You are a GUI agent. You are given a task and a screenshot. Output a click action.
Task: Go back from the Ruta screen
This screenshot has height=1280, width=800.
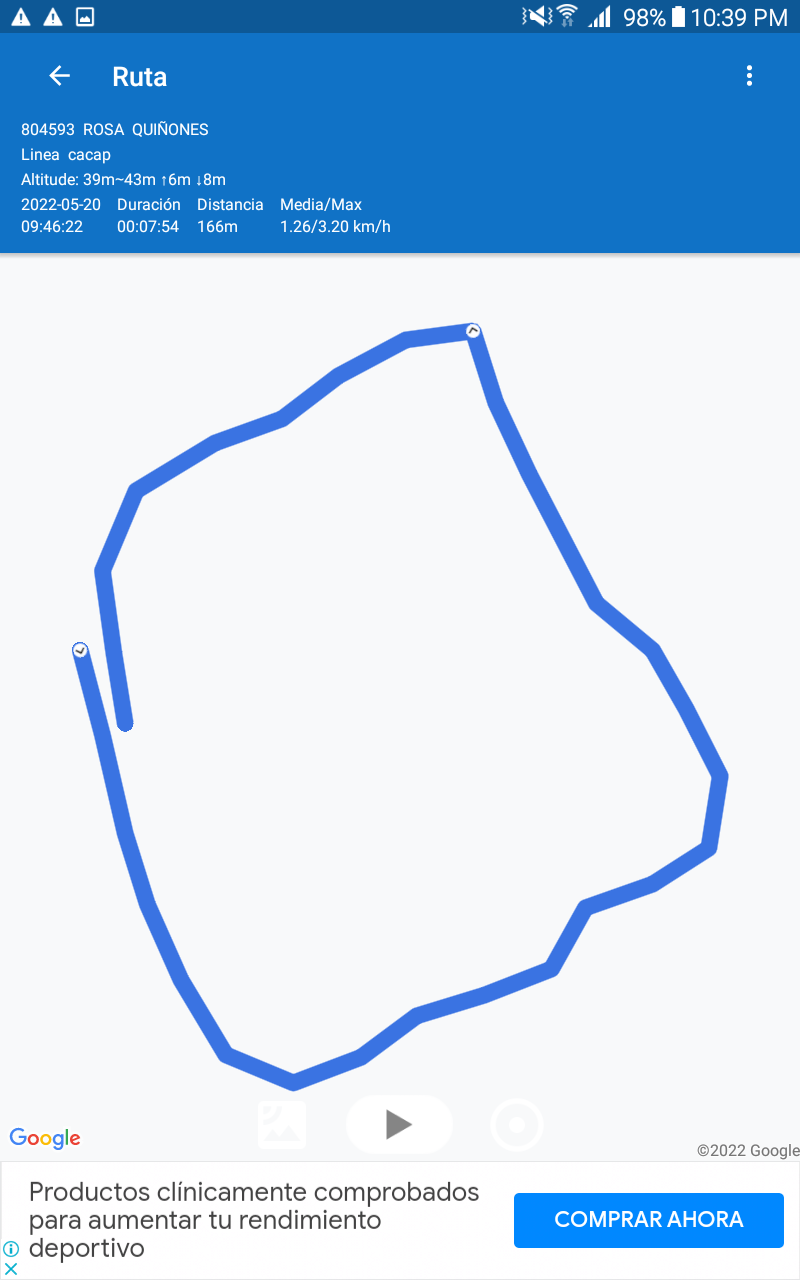point(60,76)
